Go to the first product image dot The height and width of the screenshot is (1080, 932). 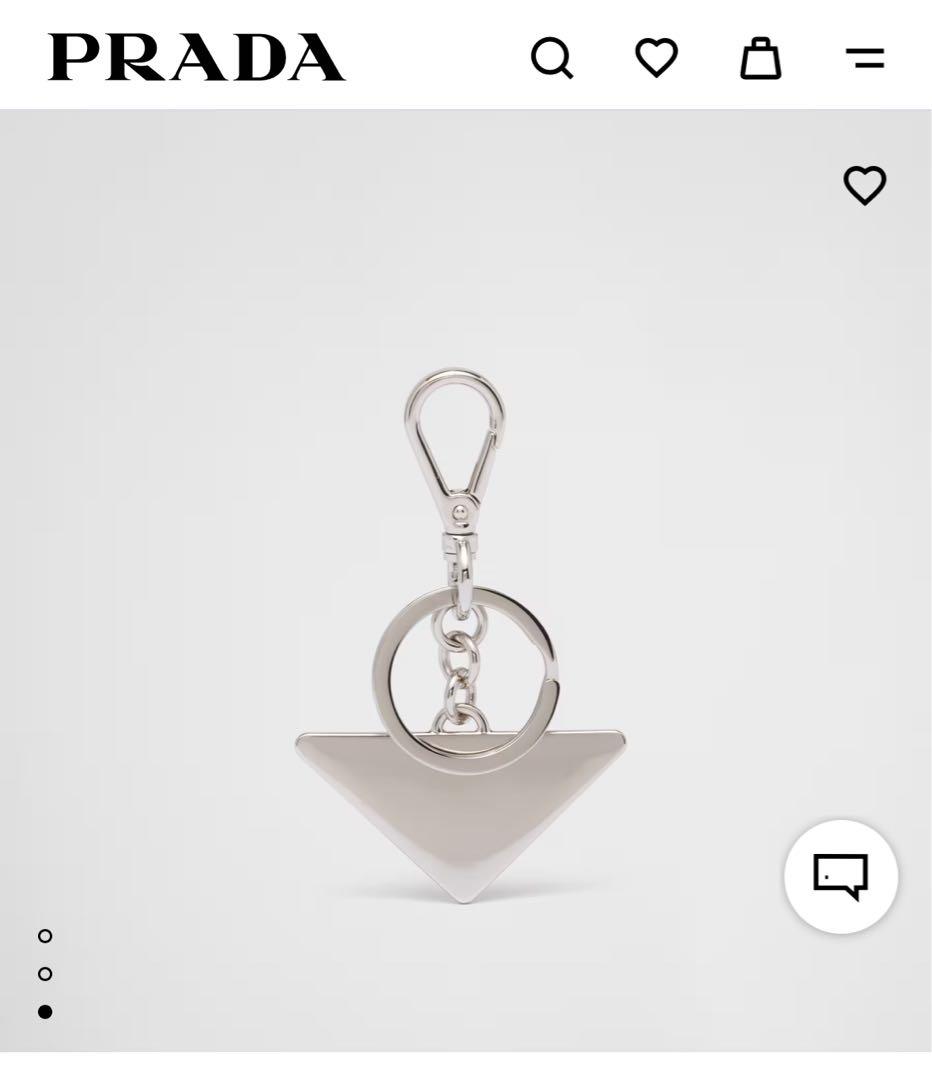[x=45, y=936]
